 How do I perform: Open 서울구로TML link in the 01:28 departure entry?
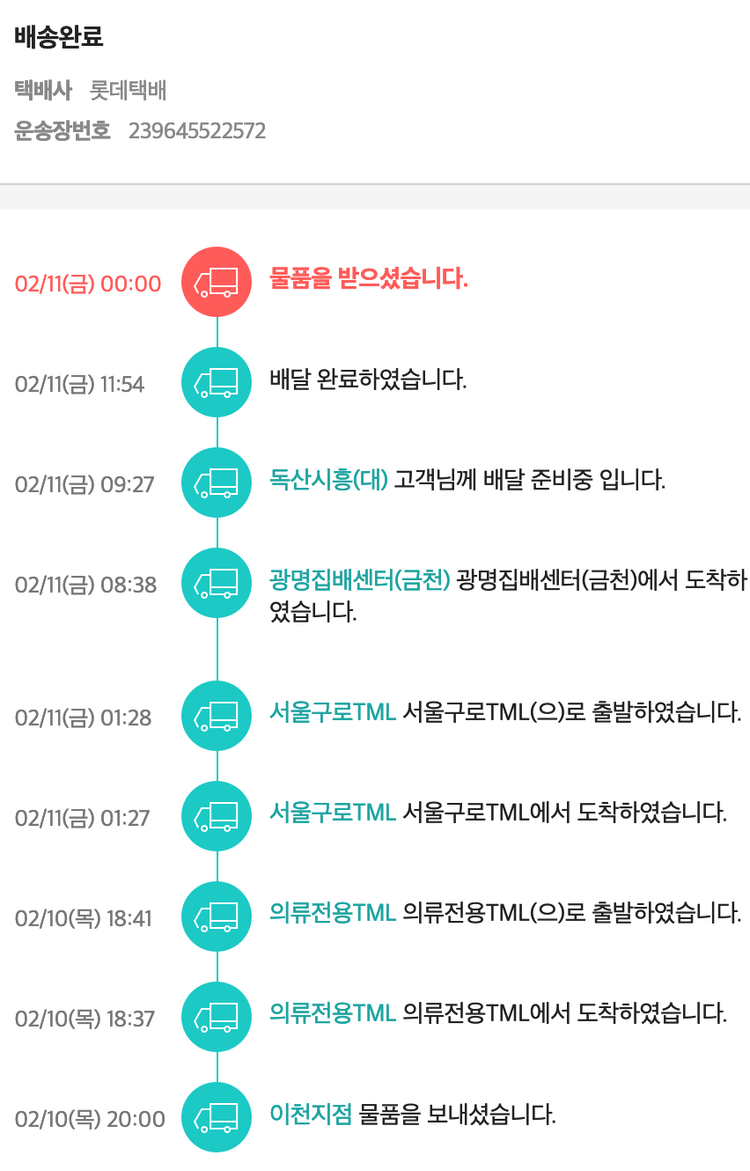click(x=333, y=713)
